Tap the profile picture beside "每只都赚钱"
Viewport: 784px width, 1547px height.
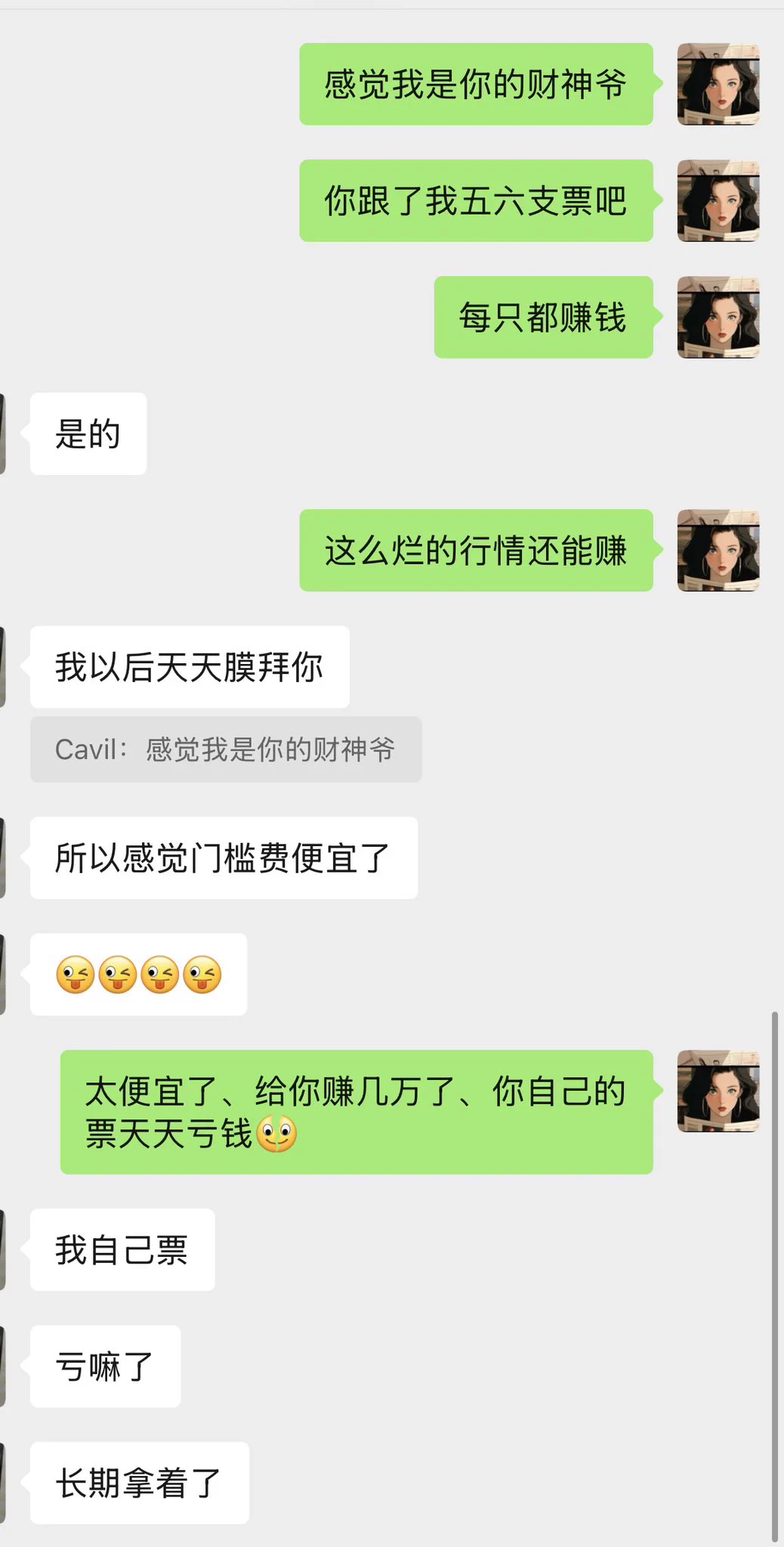pyautogui.click(x=717, y=317)
